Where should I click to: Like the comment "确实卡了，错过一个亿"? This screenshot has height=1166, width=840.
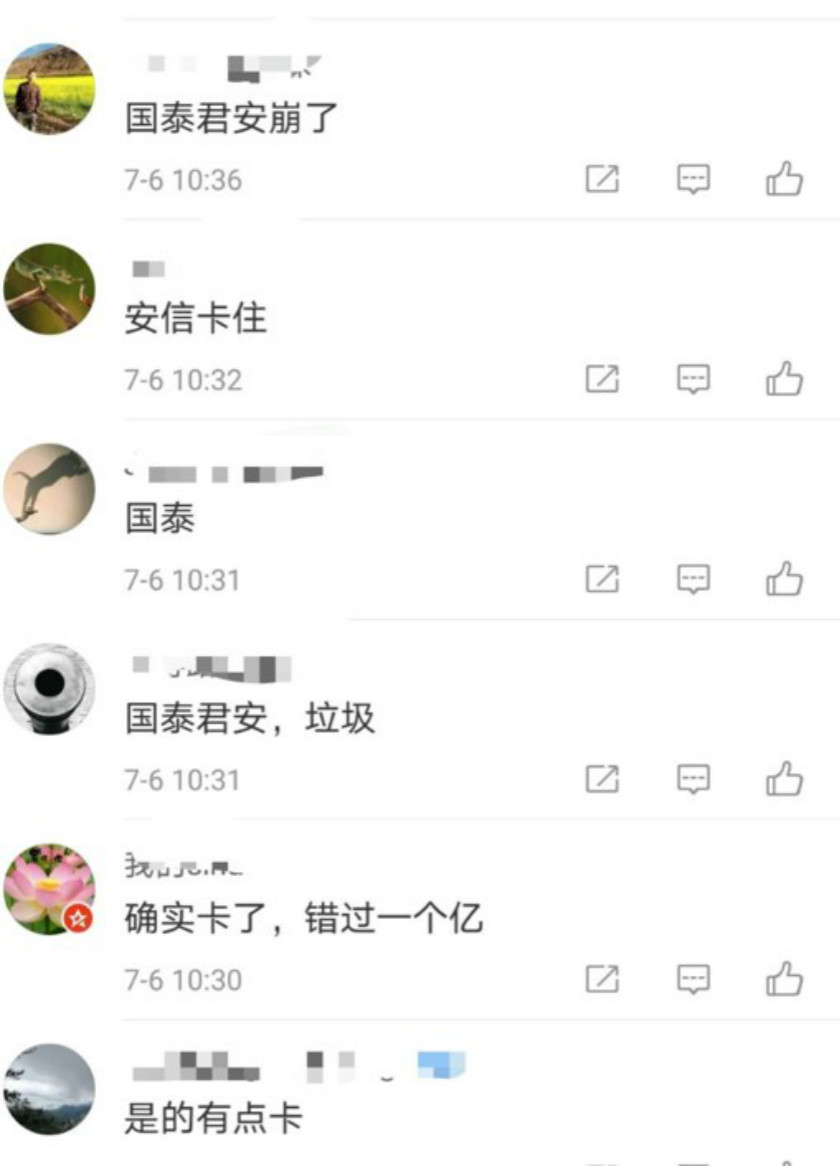click(784, 979)
